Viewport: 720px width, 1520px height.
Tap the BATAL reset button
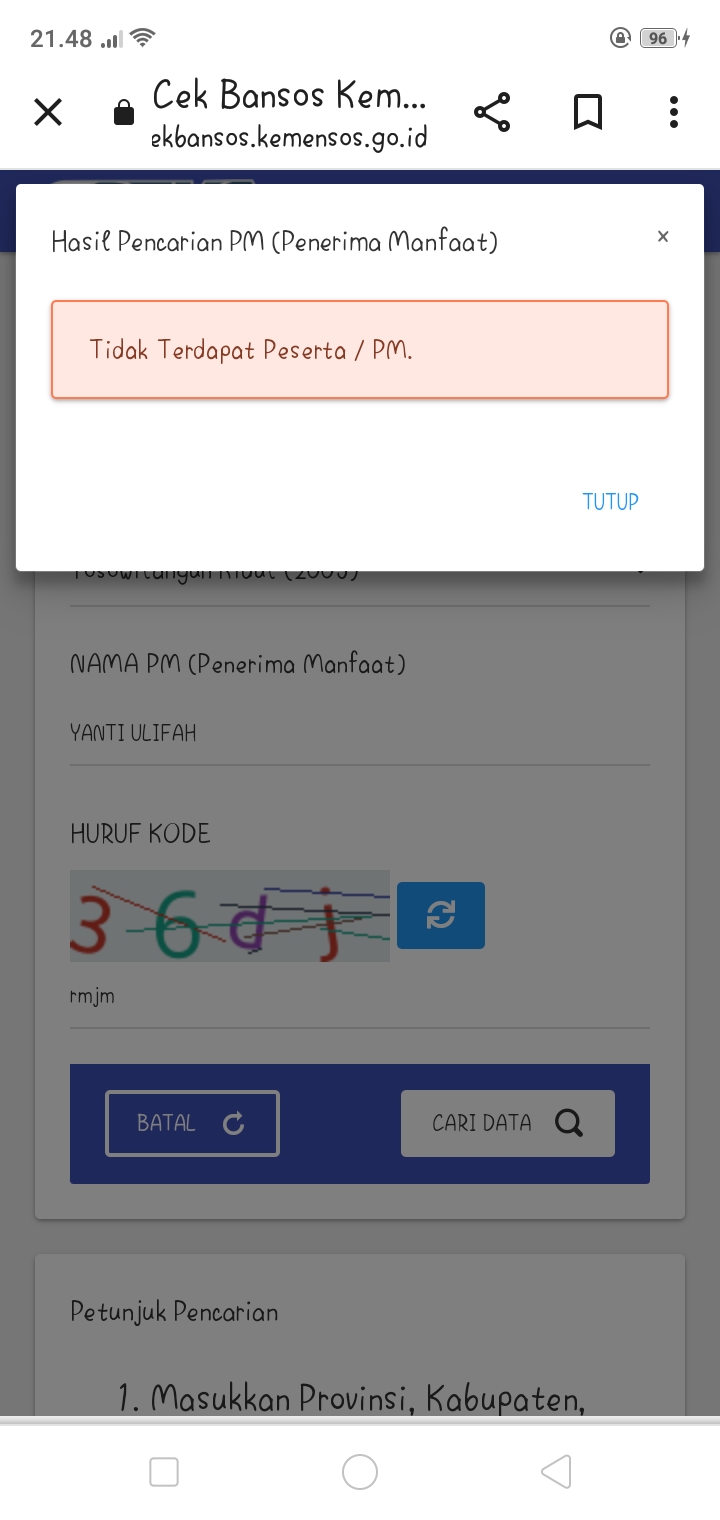point(192,1123)
